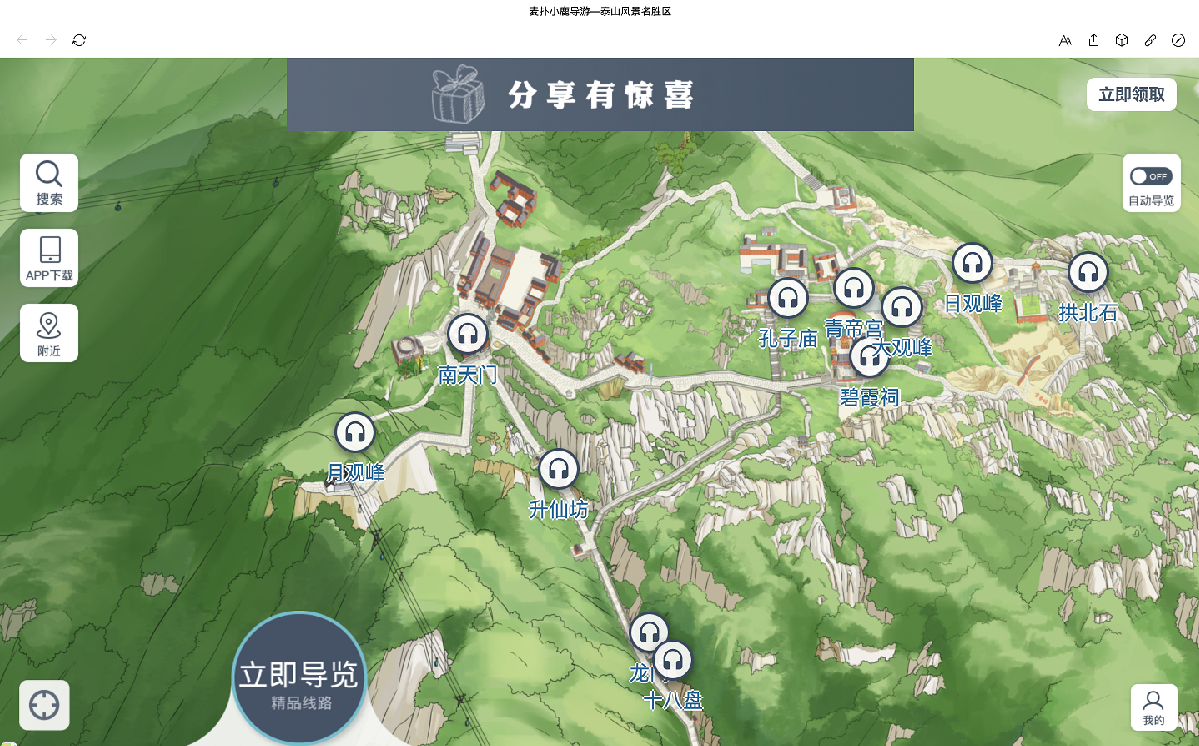Open the 分享有惊喜 share banner
Image resolution: width=1199 pixels, height=746 pixels.
(600, 95)
